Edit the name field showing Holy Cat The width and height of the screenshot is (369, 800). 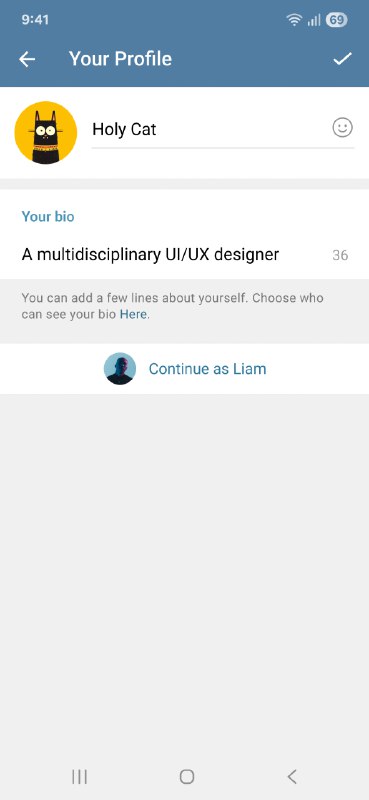pos(210,130)
